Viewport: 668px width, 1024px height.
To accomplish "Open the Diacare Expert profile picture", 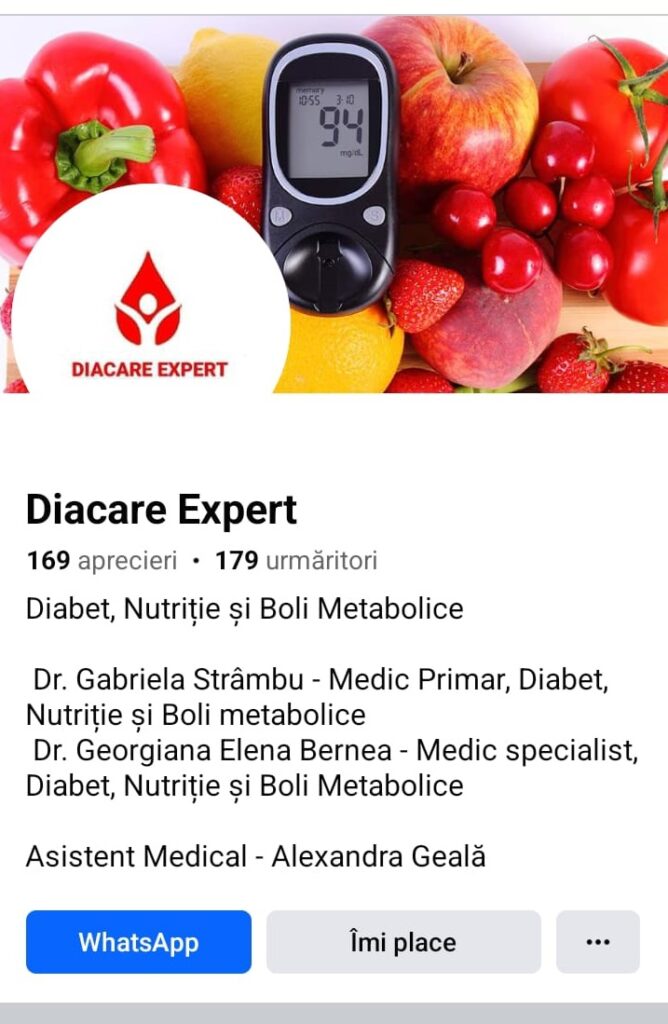I will (150, 307).
